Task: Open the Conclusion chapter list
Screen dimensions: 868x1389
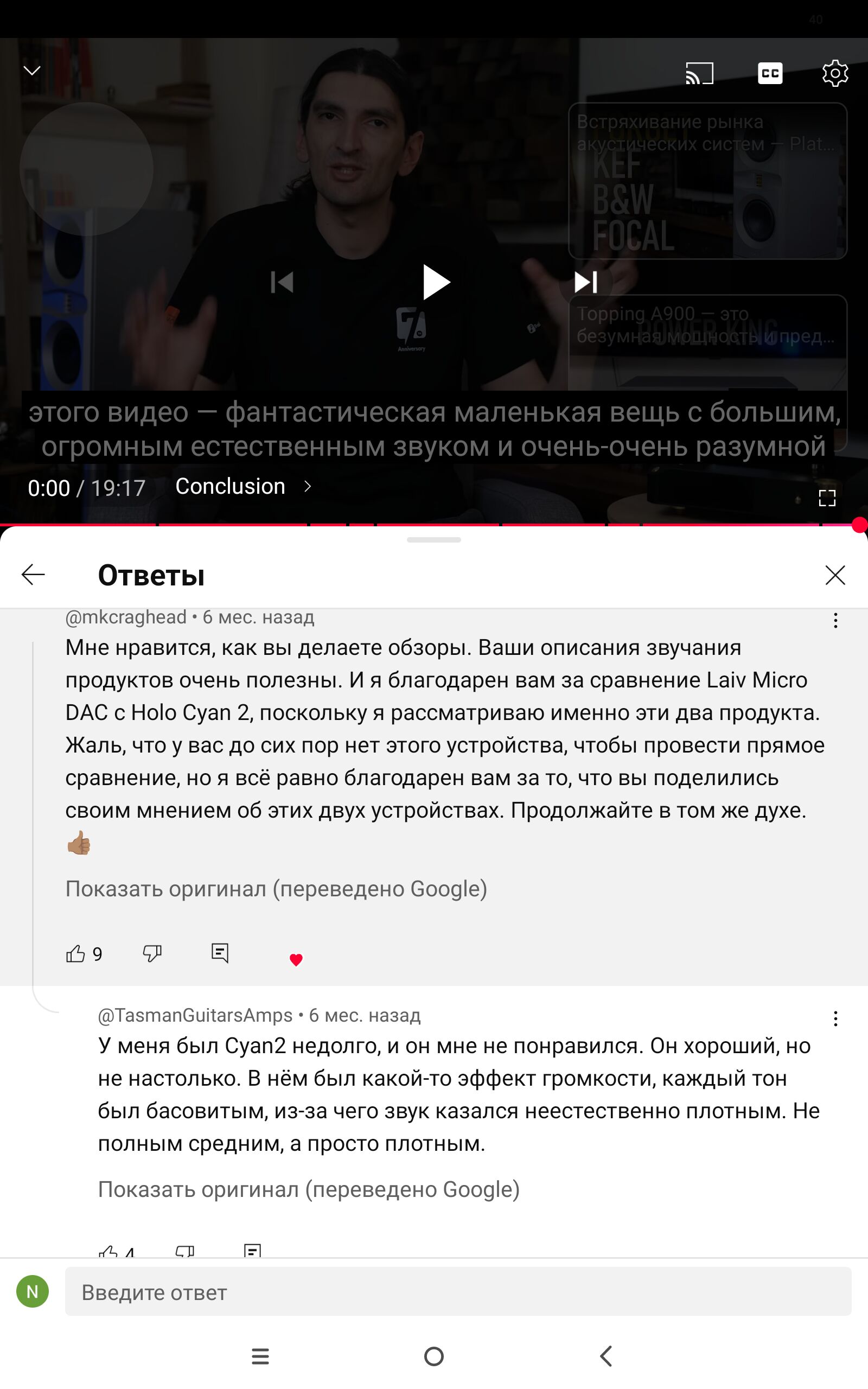Action: coord(241,487)
